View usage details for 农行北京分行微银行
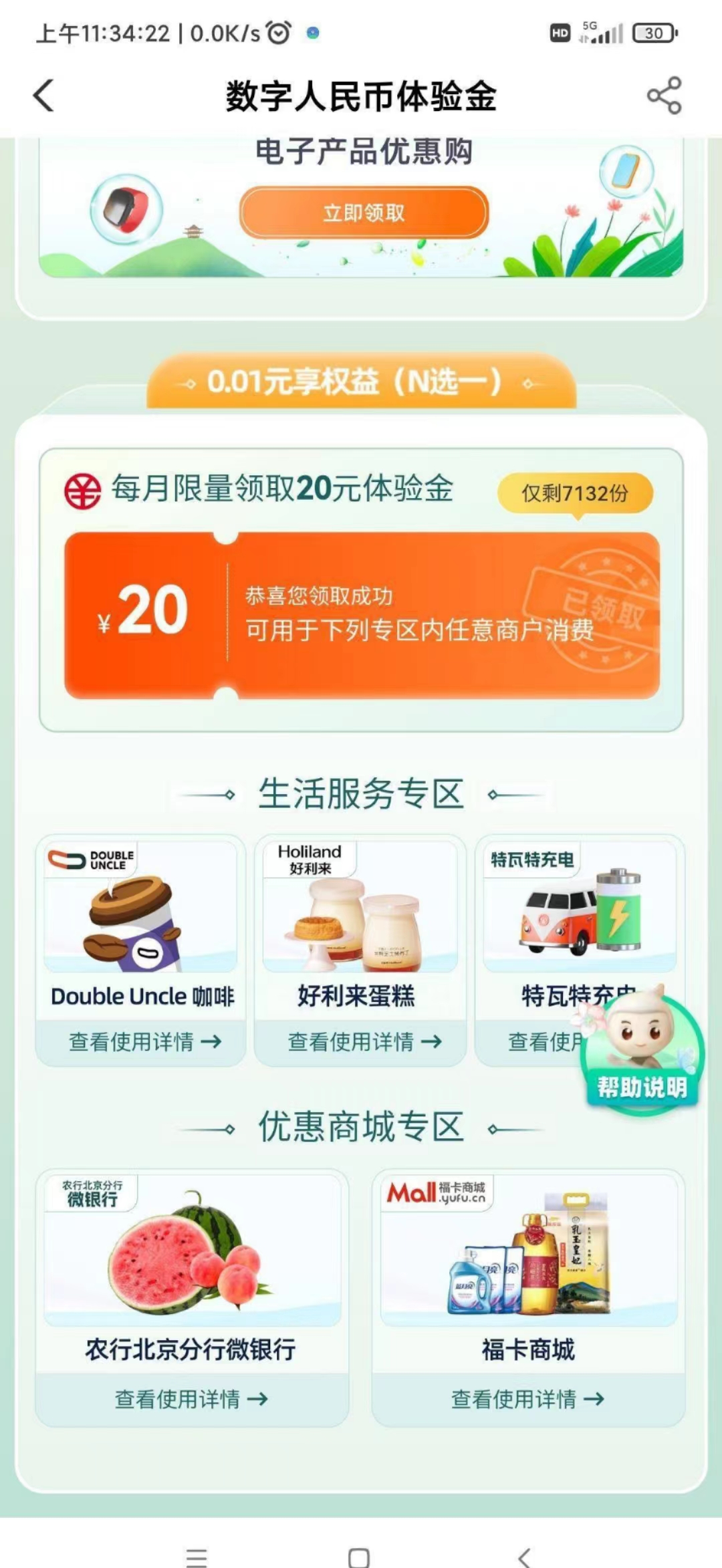This screenshot has height=1568, width=722. pyautogui.click(x=191, y=1399)
